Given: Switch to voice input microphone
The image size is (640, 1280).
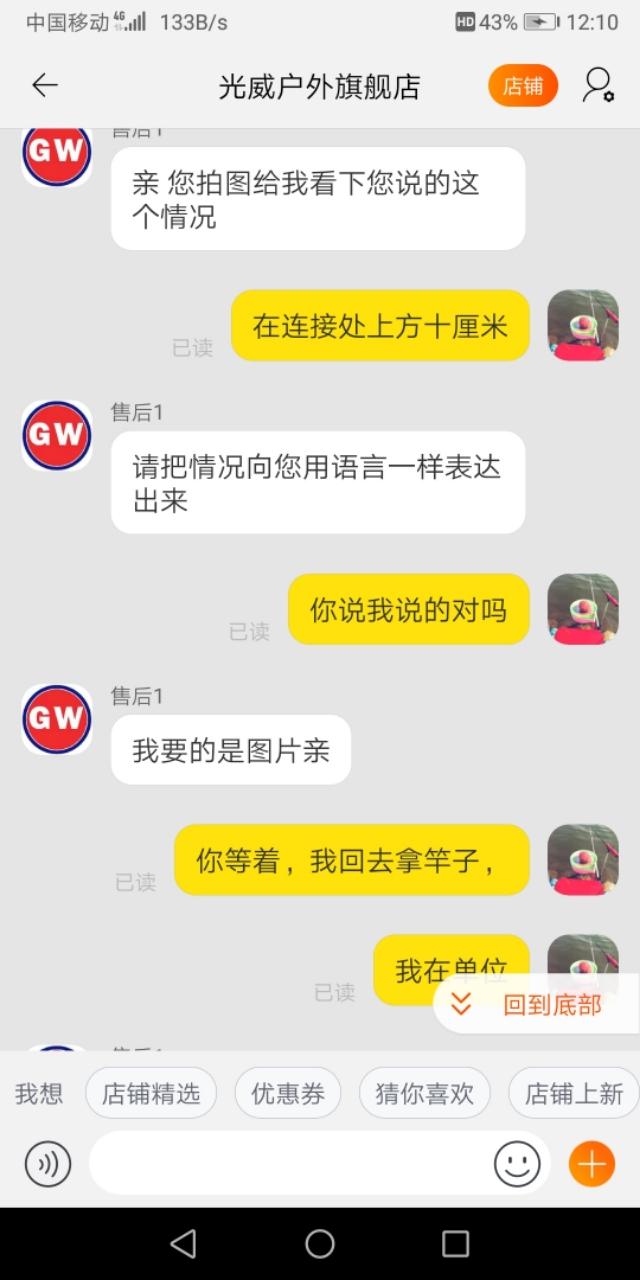Looking at the screenshot, I should [x=48, y=1164].
